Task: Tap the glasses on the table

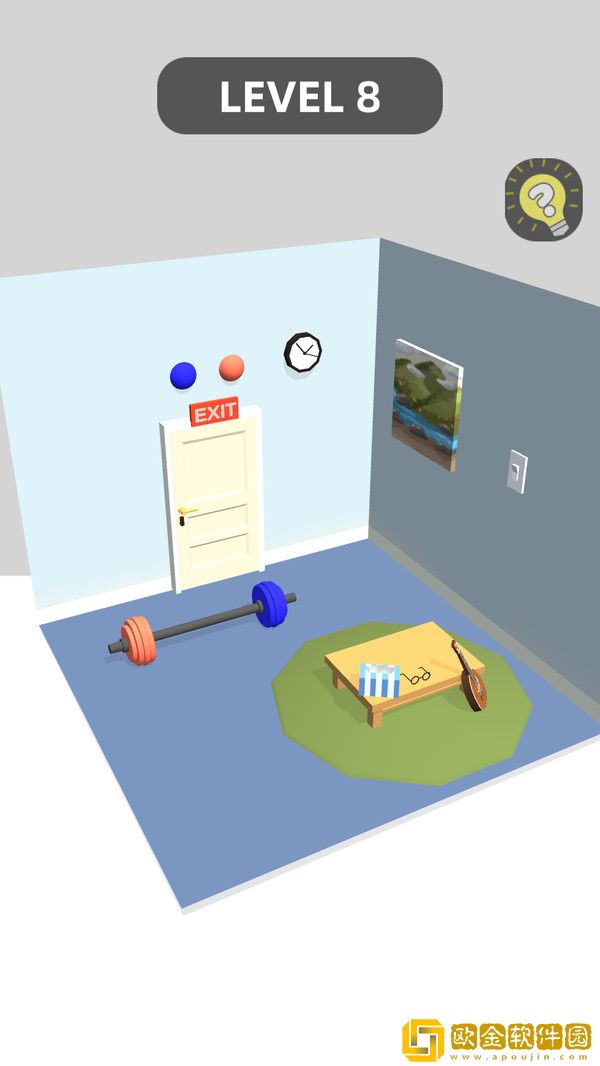Action: 422,673
